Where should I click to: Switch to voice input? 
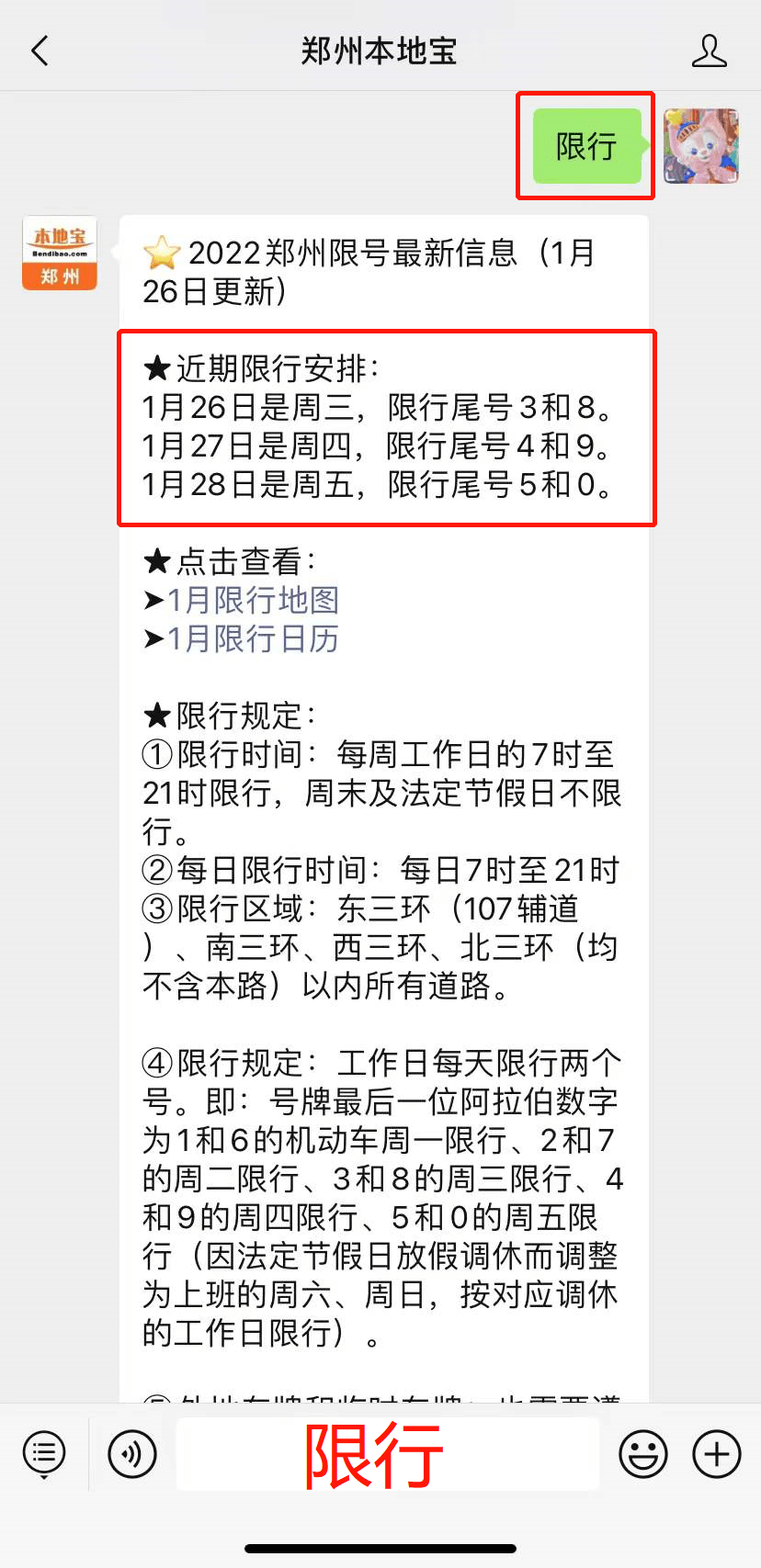132,1454
